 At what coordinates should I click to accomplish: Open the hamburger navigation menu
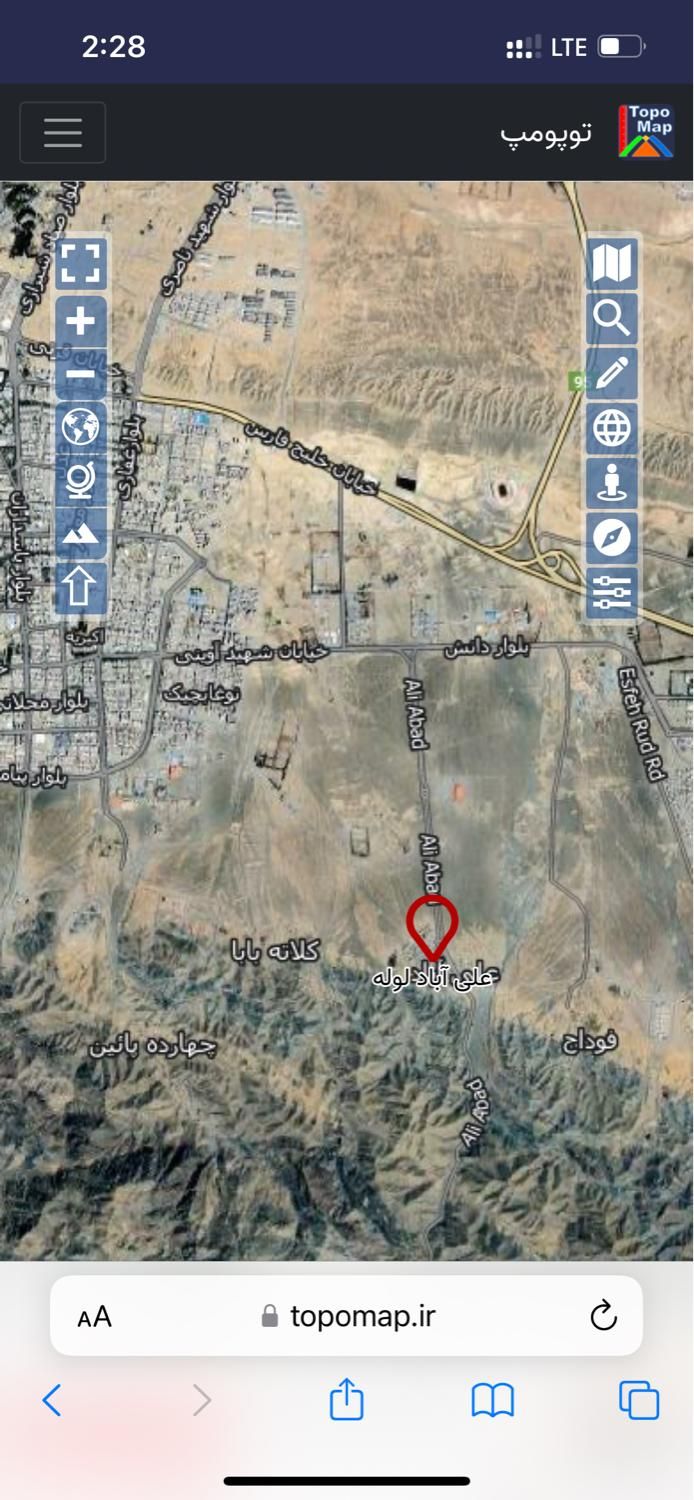click(62, 132)
